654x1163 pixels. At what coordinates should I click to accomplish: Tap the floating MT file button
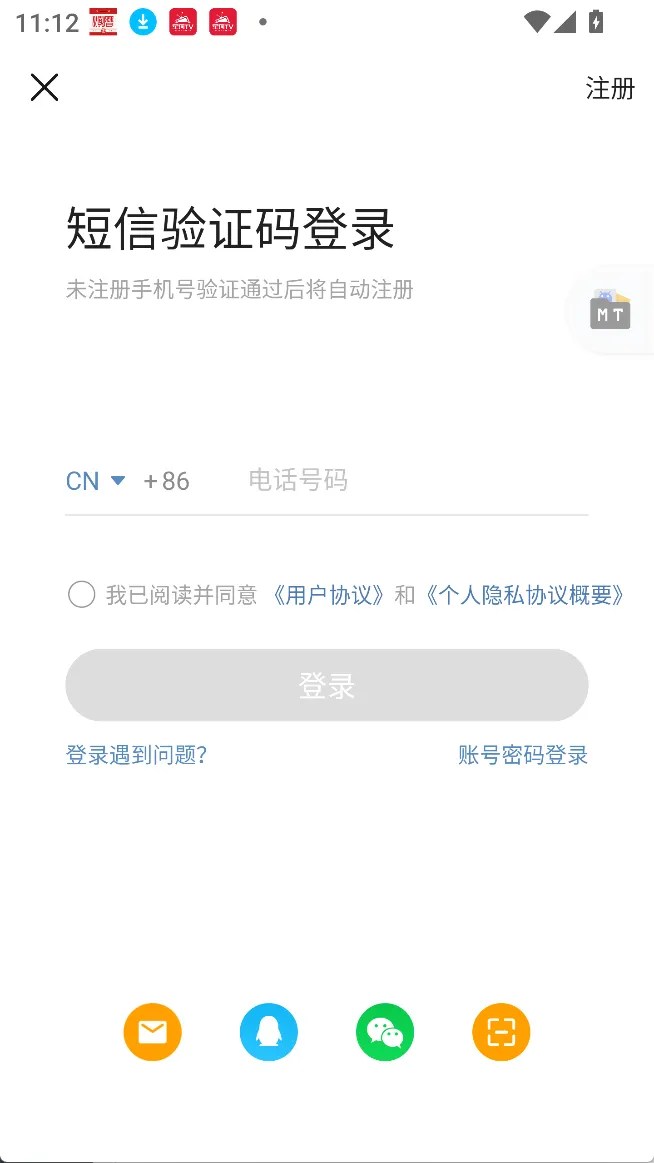[x=611, y=309]
